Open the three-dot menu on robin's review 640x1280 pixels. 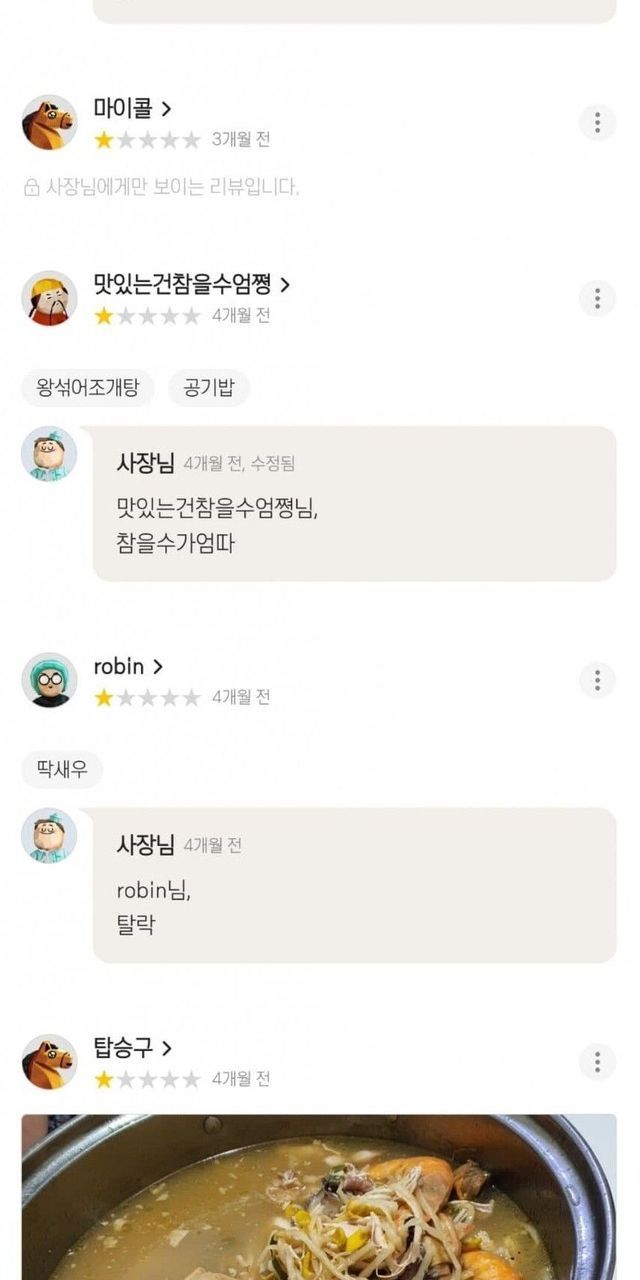click(597, 680)
